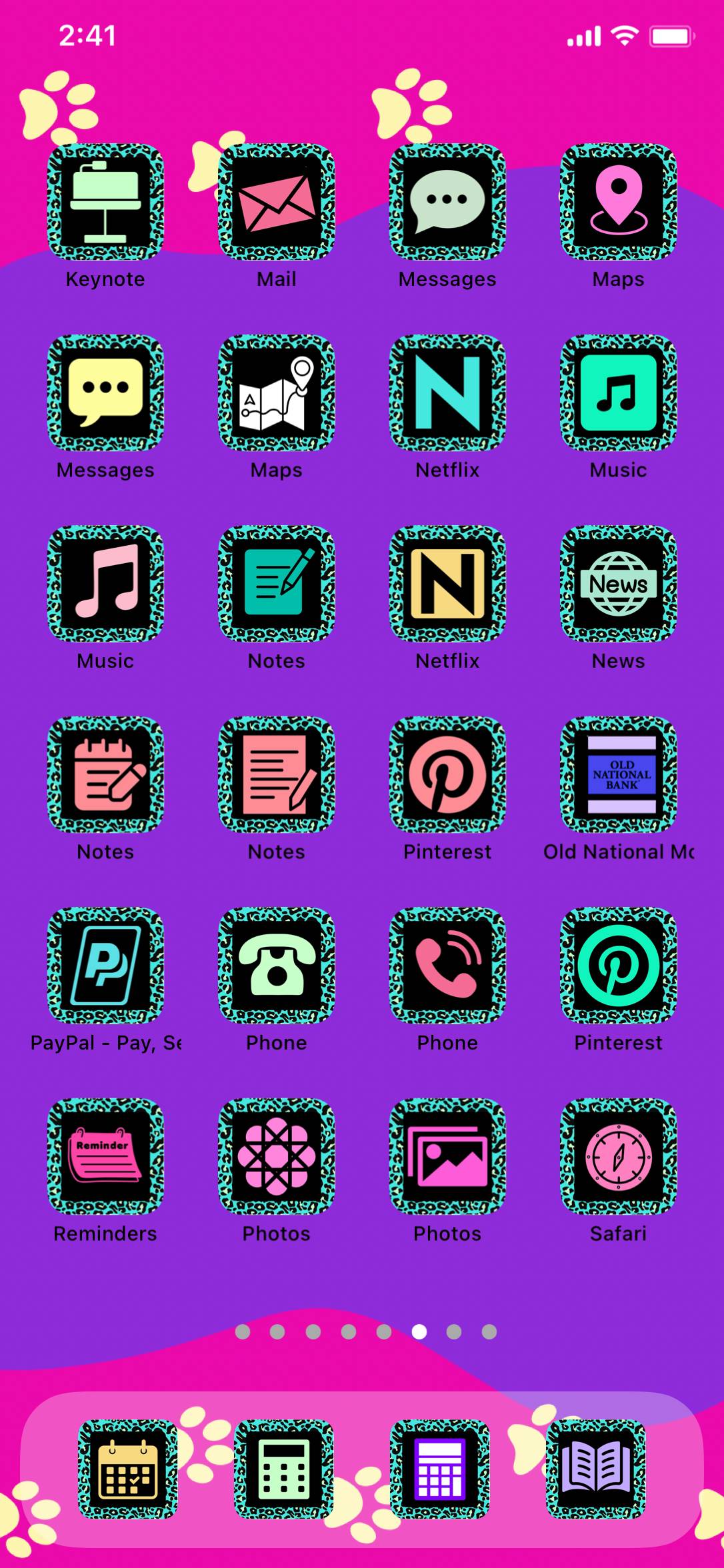Open Music with the pink note icon
Image resolution: width=724 pixels, height=1568 pixels.
(x=105, y=583)
